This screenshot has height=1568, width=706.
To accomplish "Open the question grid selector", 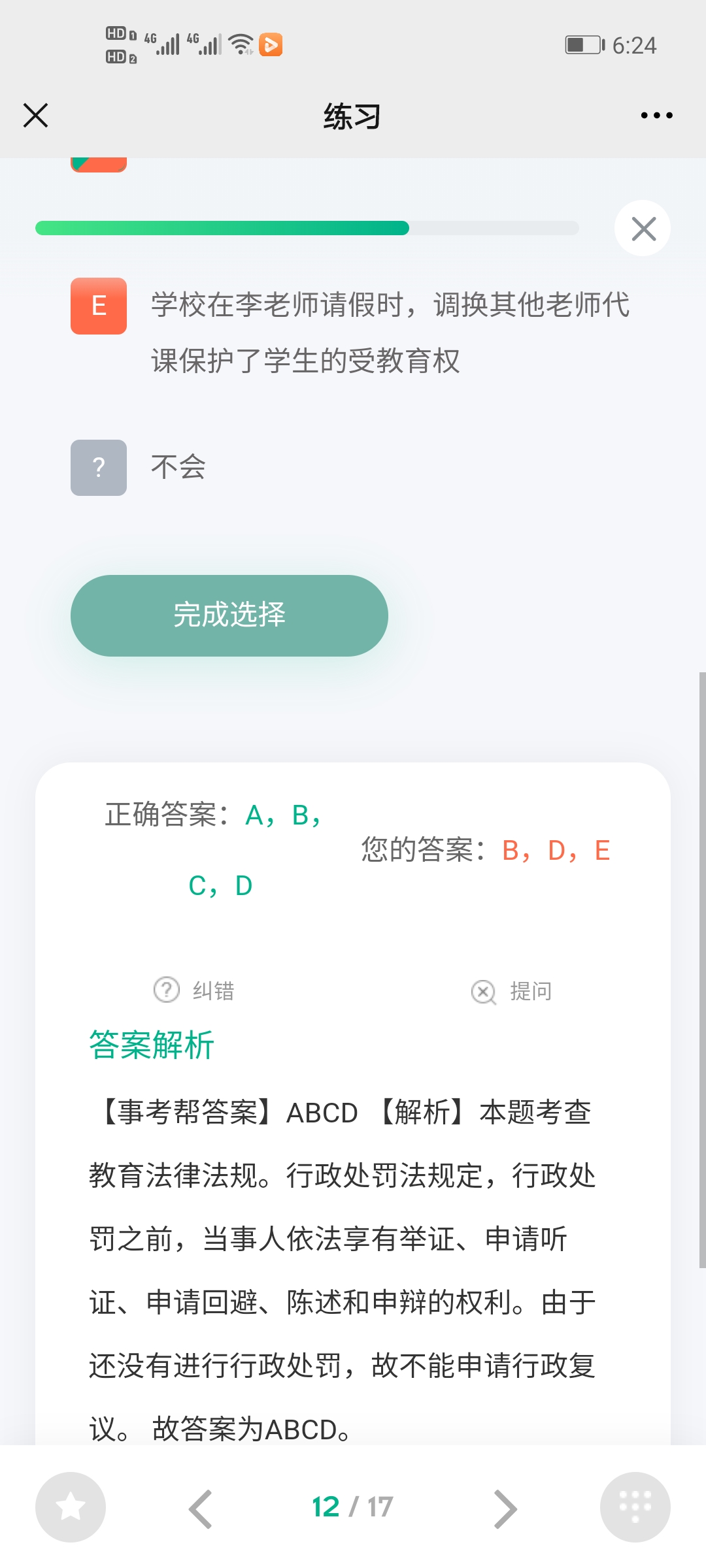I will coord(635,1507).
